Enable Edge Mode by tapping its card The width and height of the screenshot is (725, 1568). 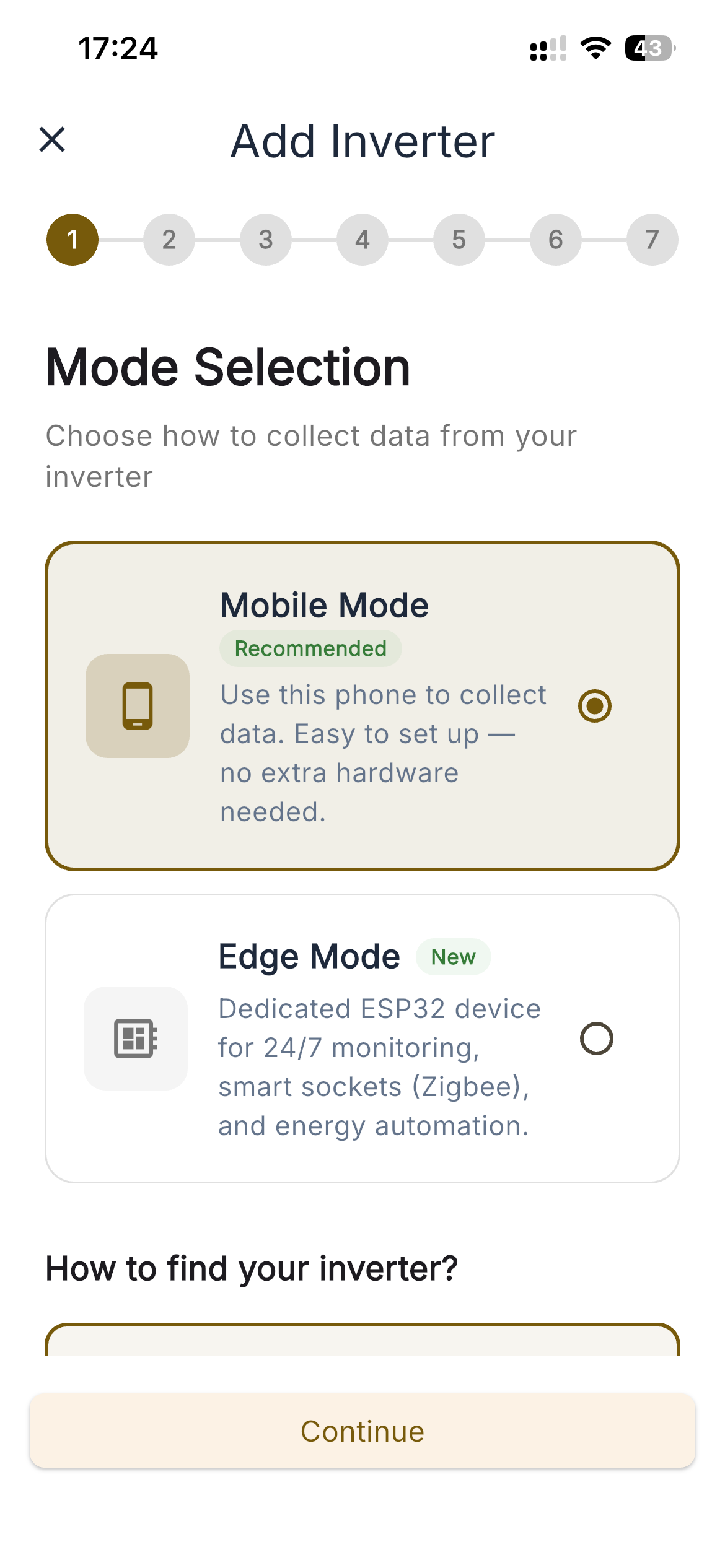pos(362,1039)
